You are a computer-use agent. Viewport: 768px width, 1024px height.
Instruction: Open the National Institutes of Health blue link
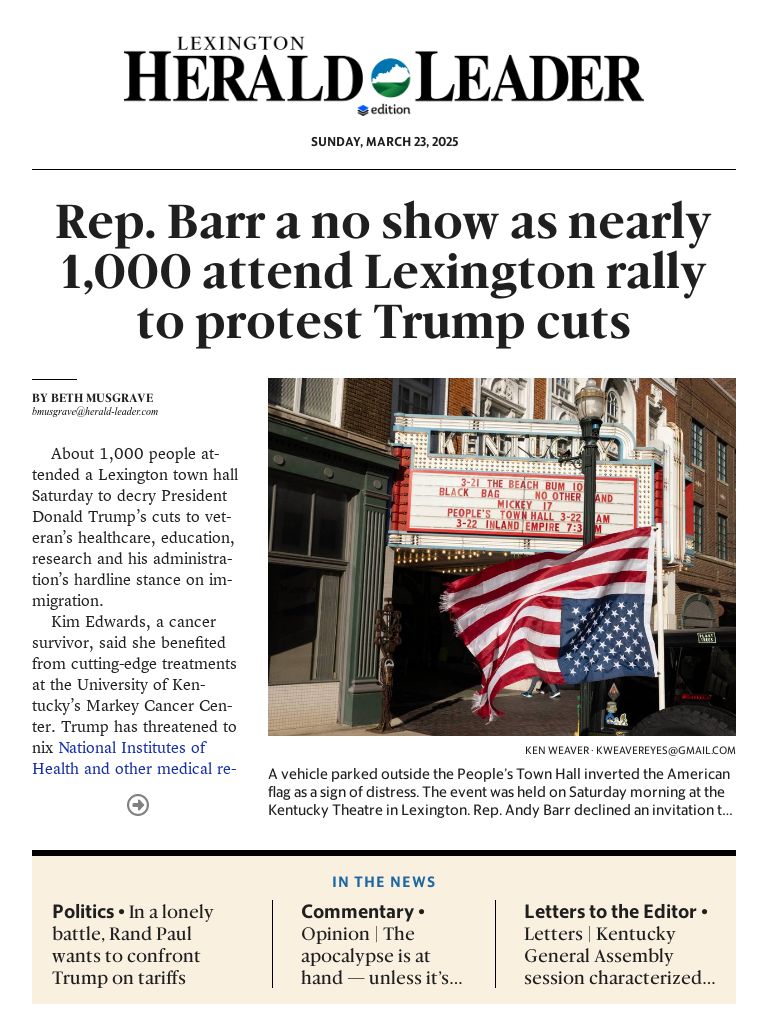[x=132, y=748]
